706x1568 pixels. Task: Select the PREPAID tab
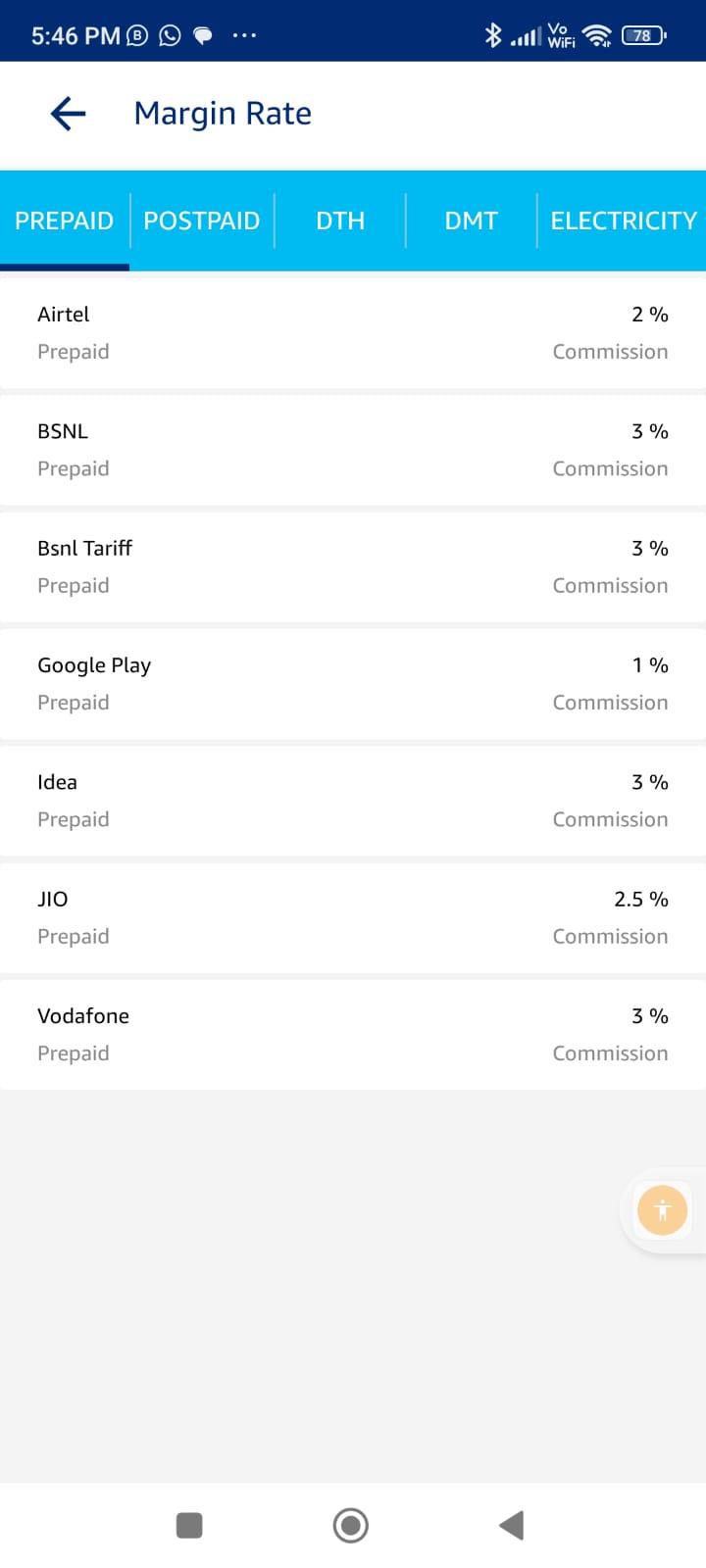[x=65, y=220]
